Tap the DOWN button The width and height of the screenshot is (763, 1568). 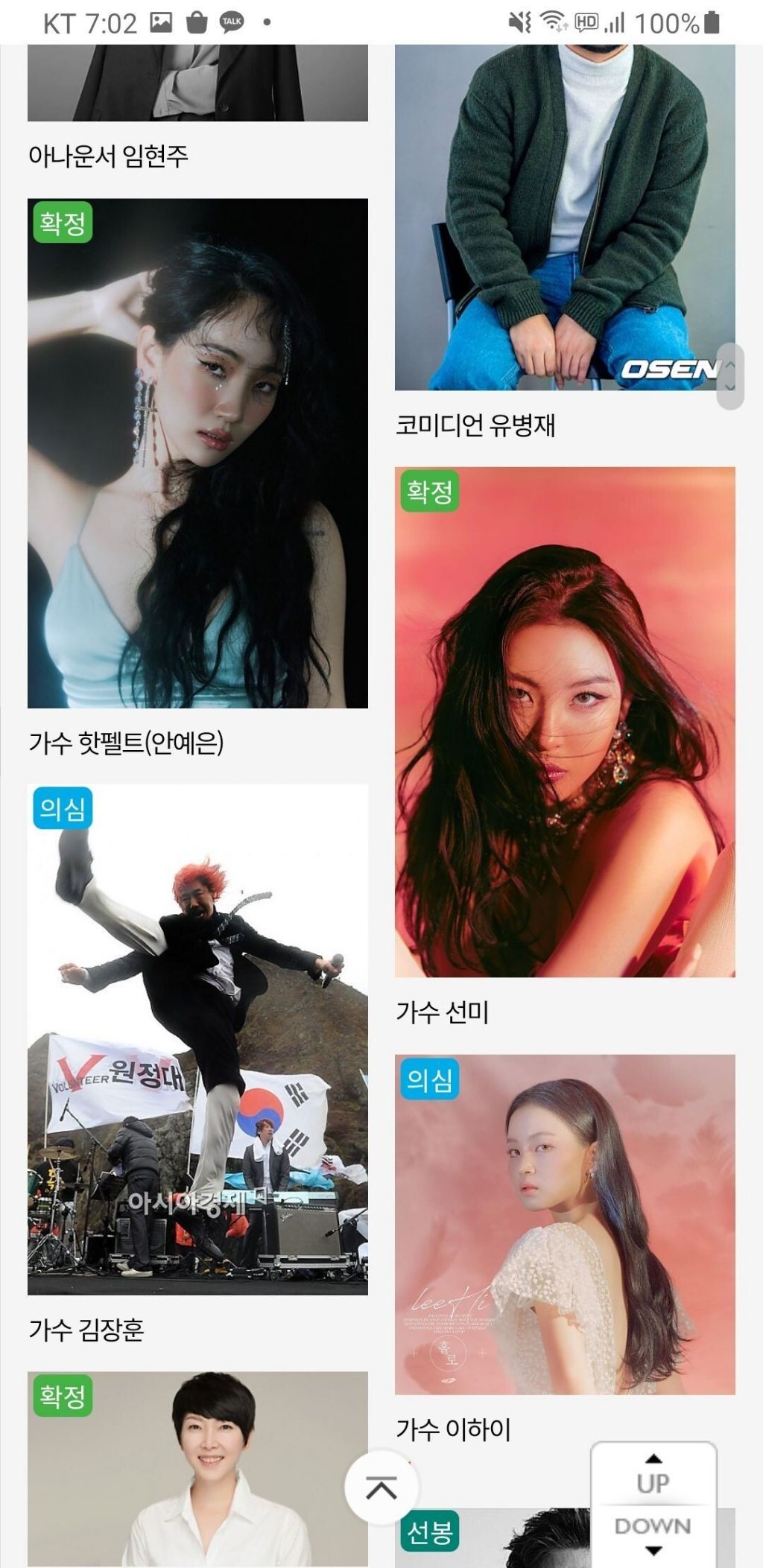click(x=653, y=1531)
